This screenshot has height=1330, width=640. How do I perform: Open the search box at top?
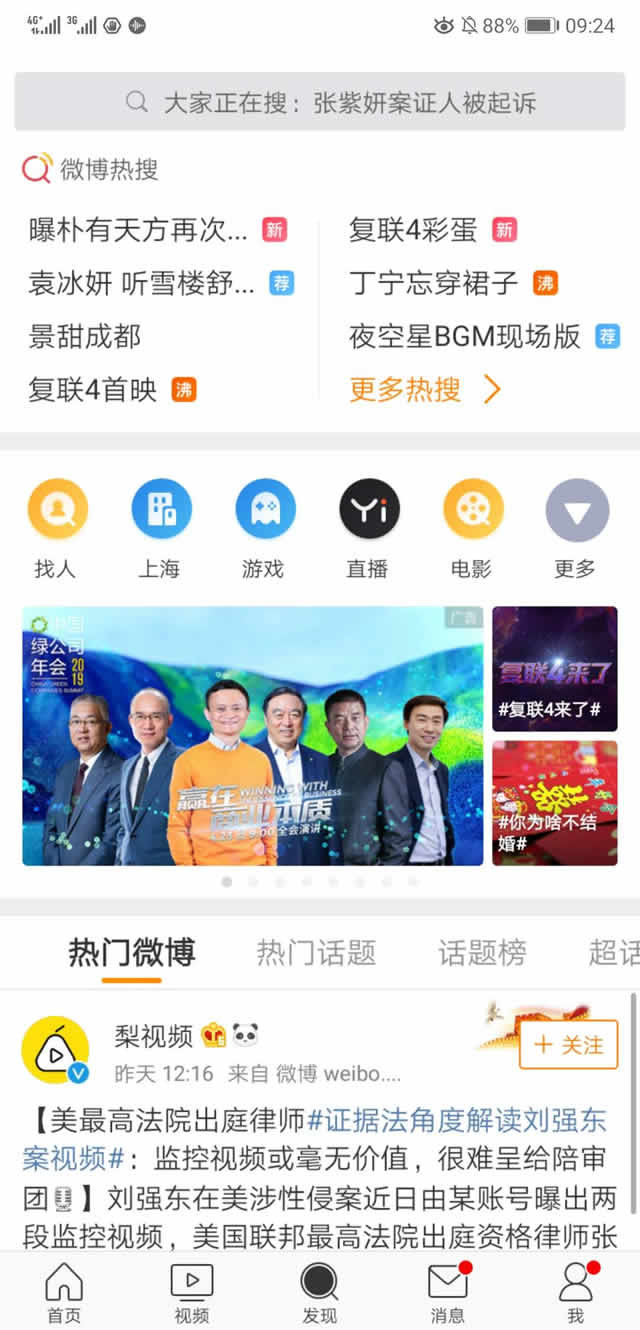tap(320, 102)
